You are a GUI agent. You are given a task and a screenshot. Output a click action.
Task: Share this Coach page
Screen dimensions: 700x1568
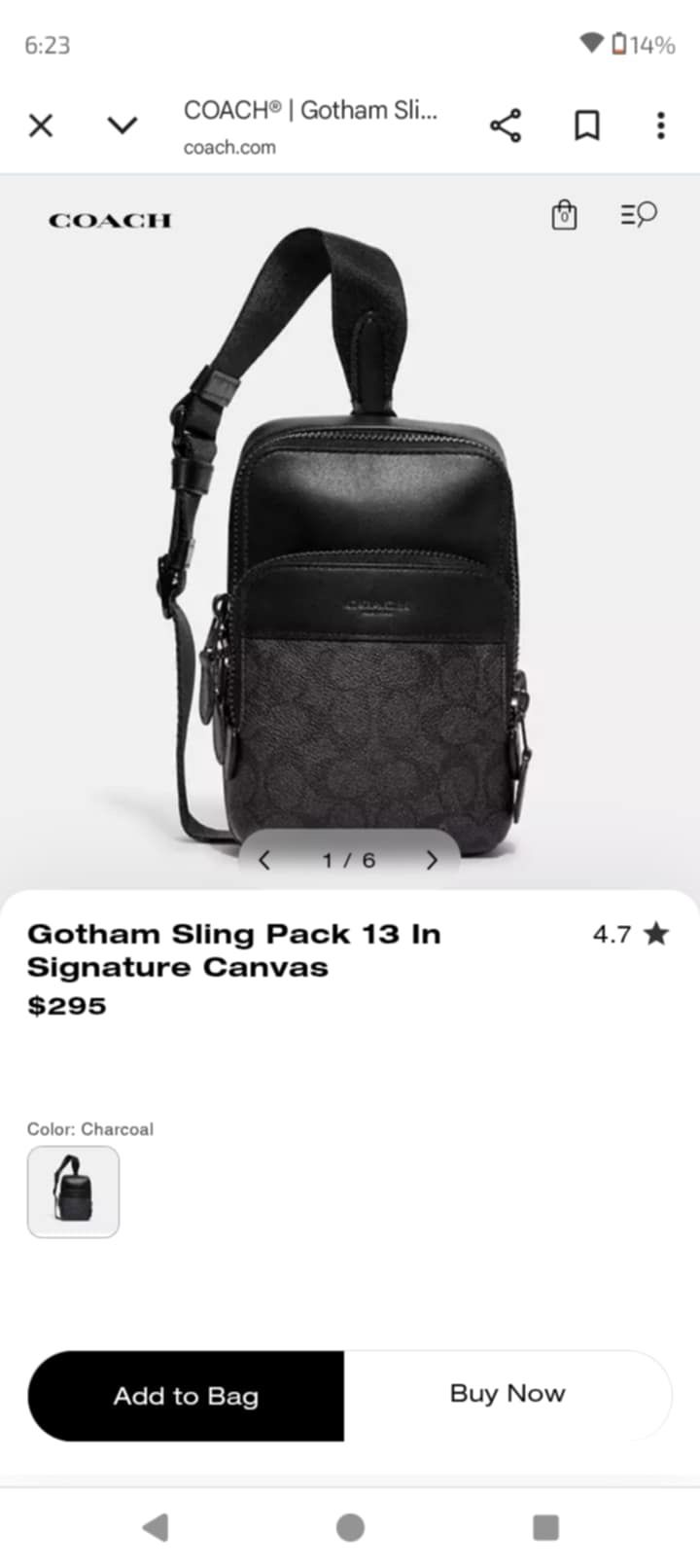tap(506, 125)
